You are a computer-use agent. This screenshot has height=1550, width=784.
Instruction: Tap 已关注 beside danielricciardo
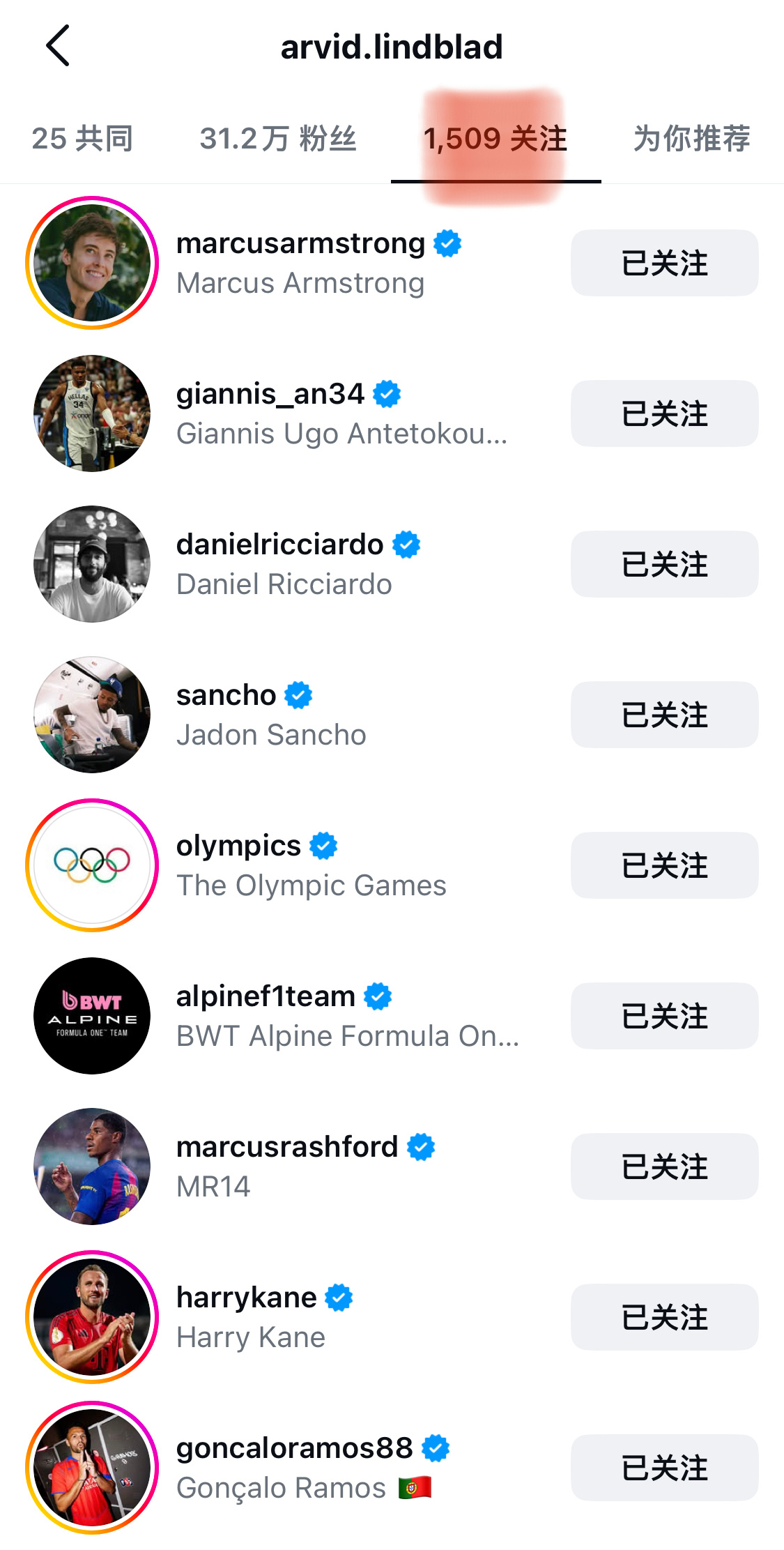pos(664,564)
